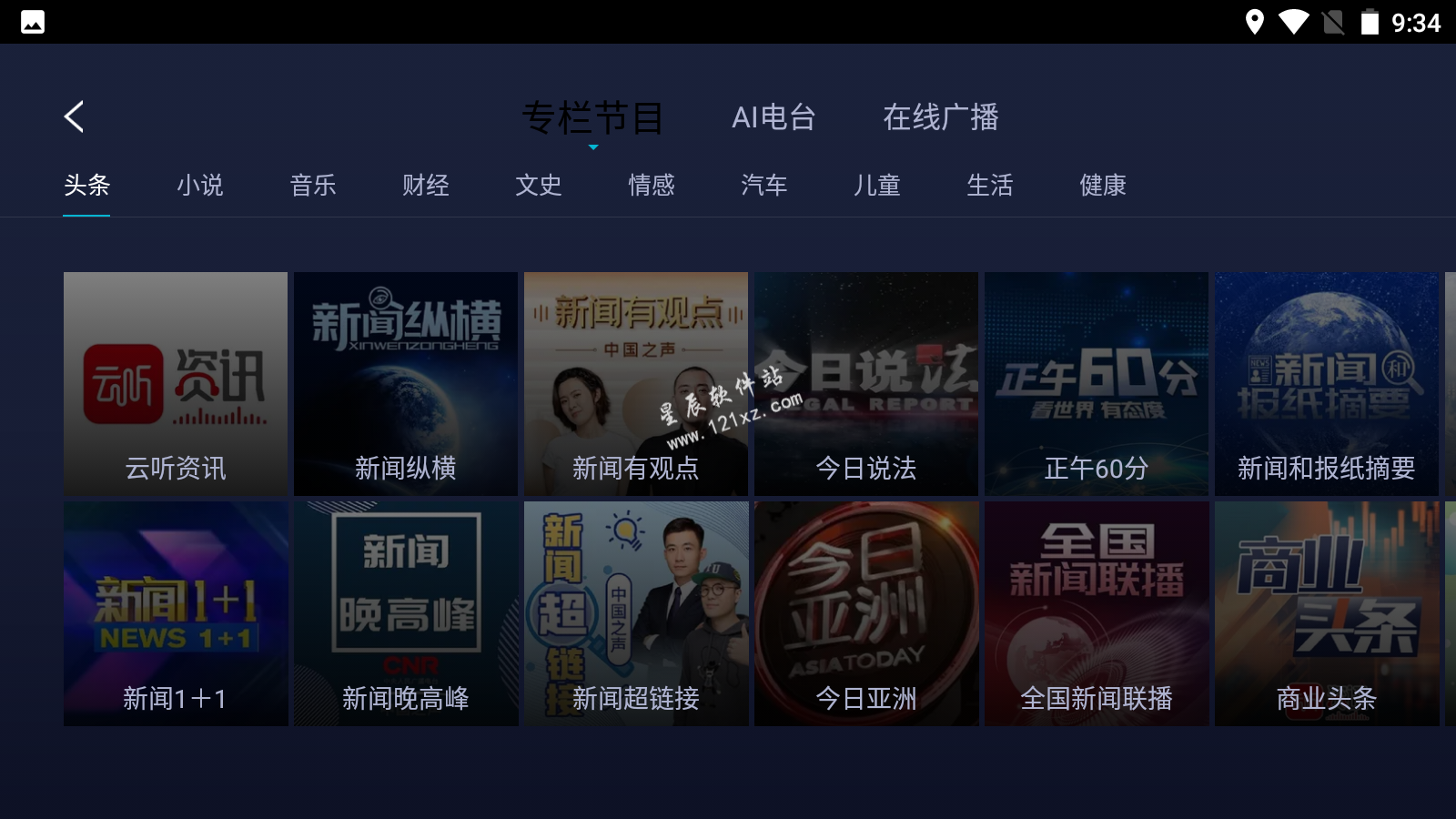Open the 新闻纵横 program
Image resolution: width=1456 pixels, height=819 pixels.
point(406,384)
